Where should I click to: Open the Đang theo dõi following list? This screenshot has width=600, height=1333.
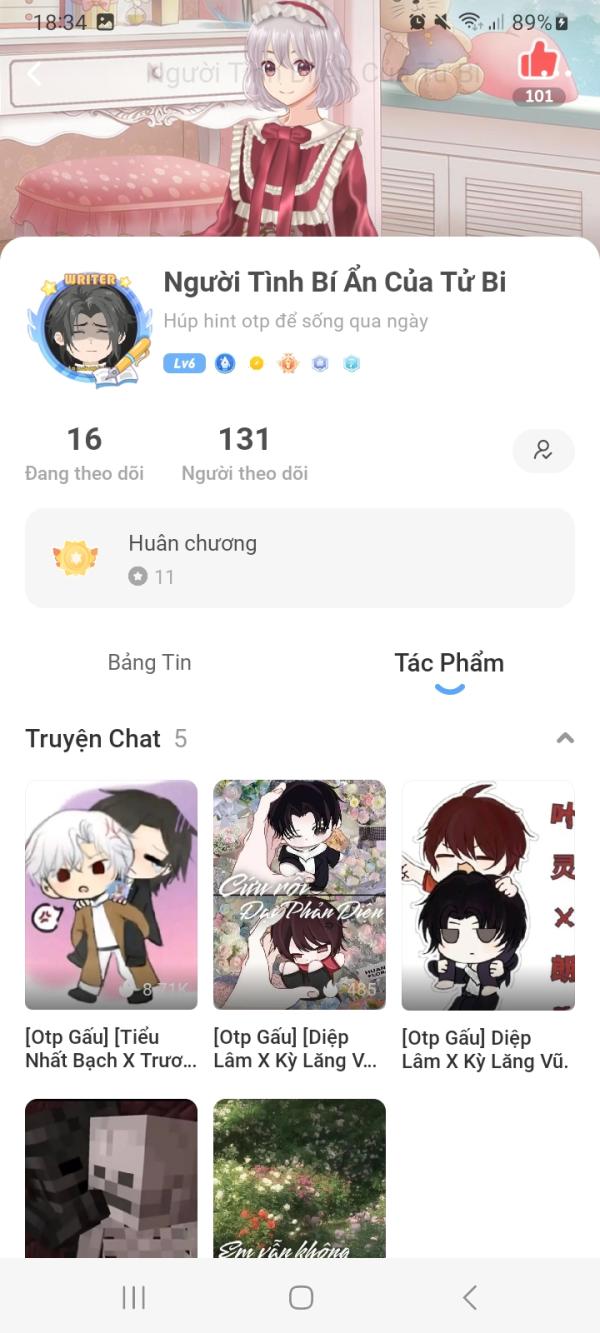[84, 453]
